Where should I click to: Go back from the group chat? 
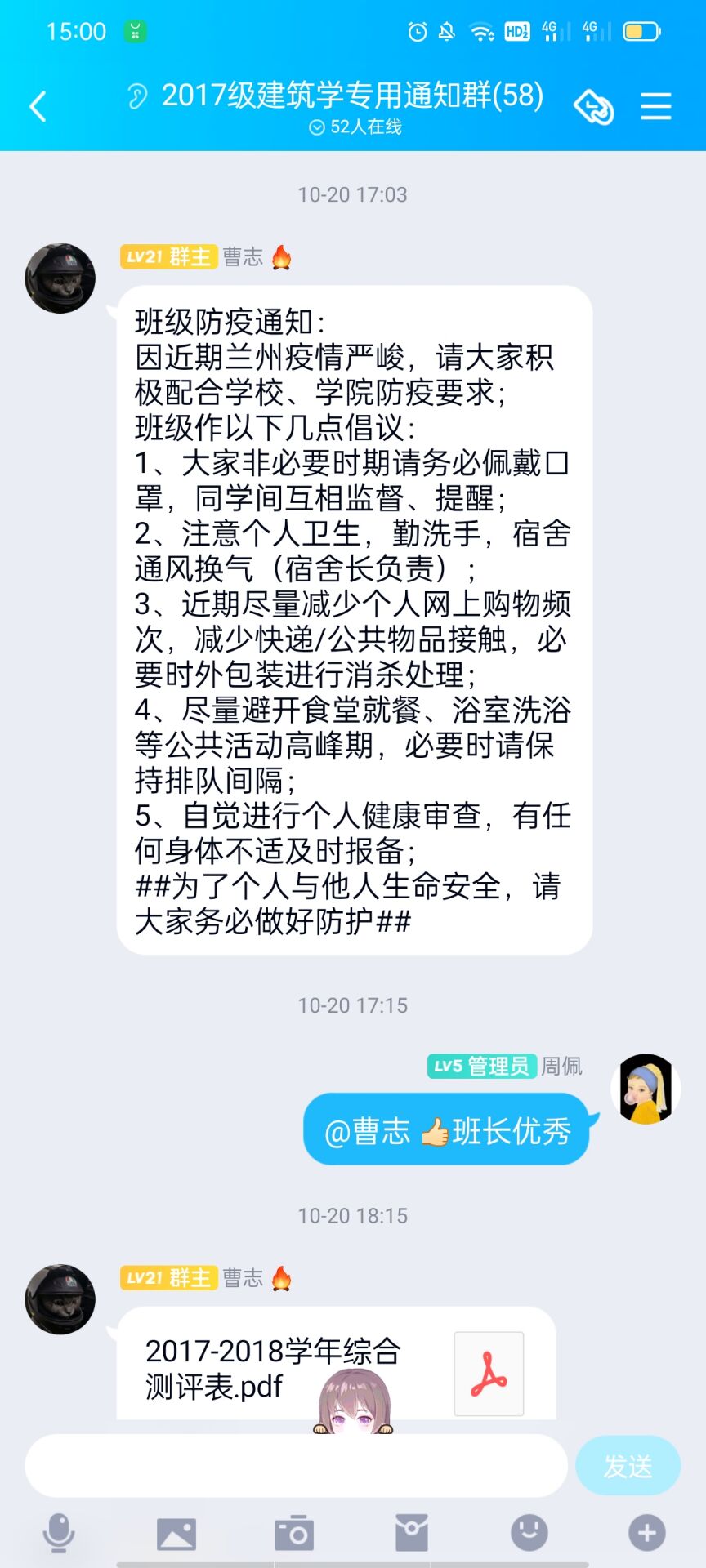click(x=38, y=107)
